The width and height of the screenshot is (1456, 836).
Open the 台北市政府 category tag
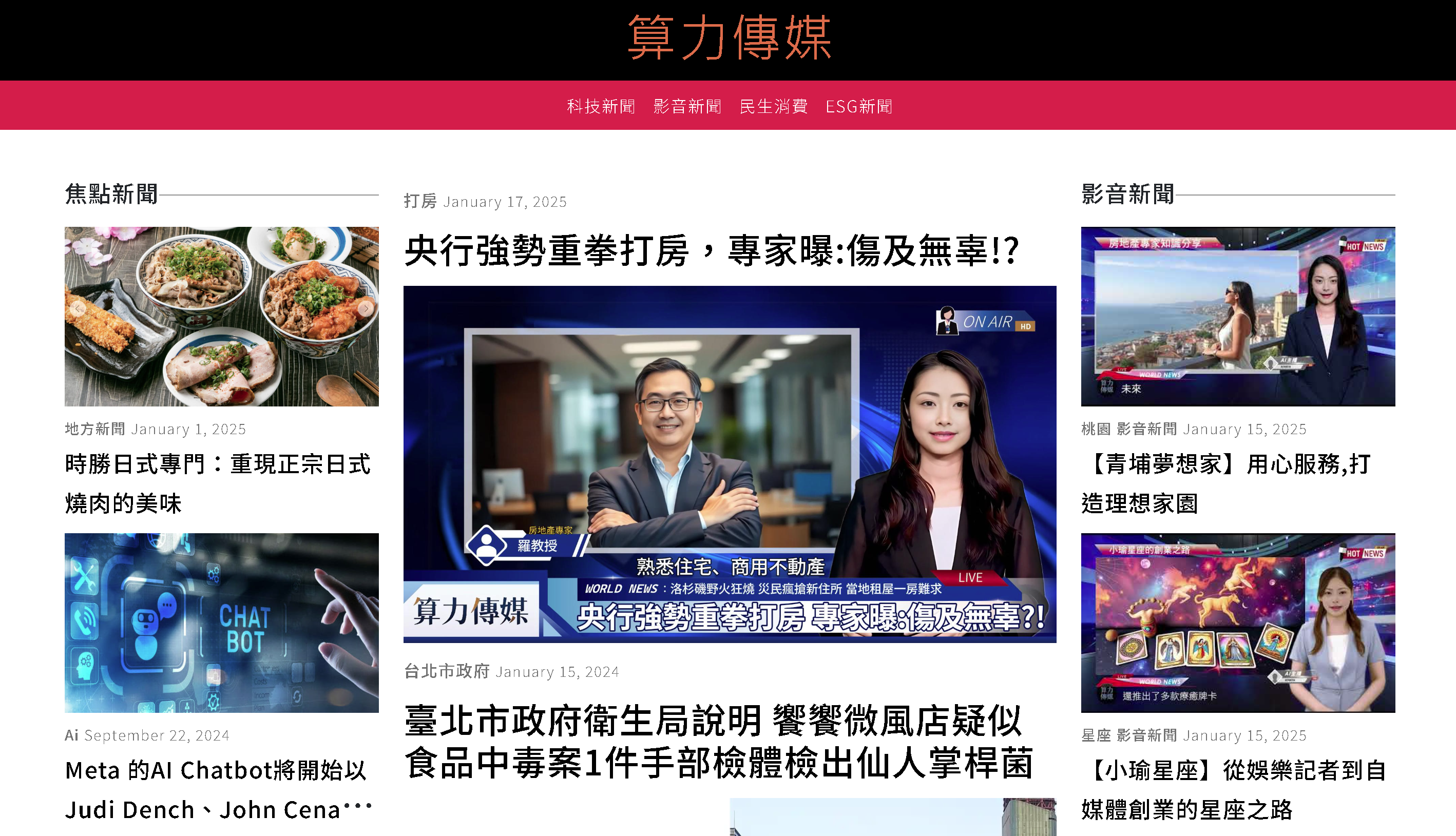(x=446, y=671)
